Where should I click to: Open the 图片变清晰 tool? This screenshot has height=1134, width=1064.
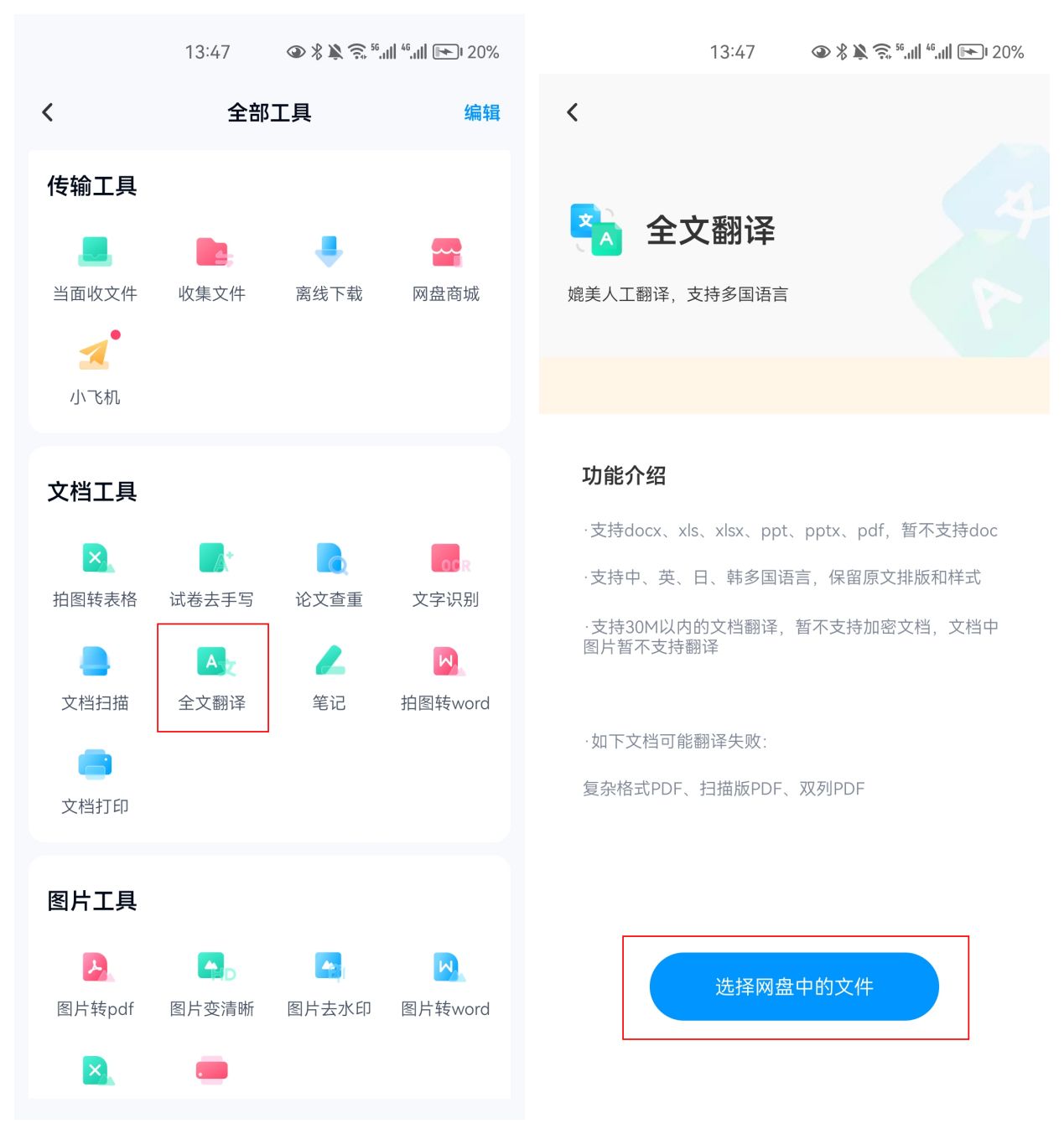tap(210, 981)
